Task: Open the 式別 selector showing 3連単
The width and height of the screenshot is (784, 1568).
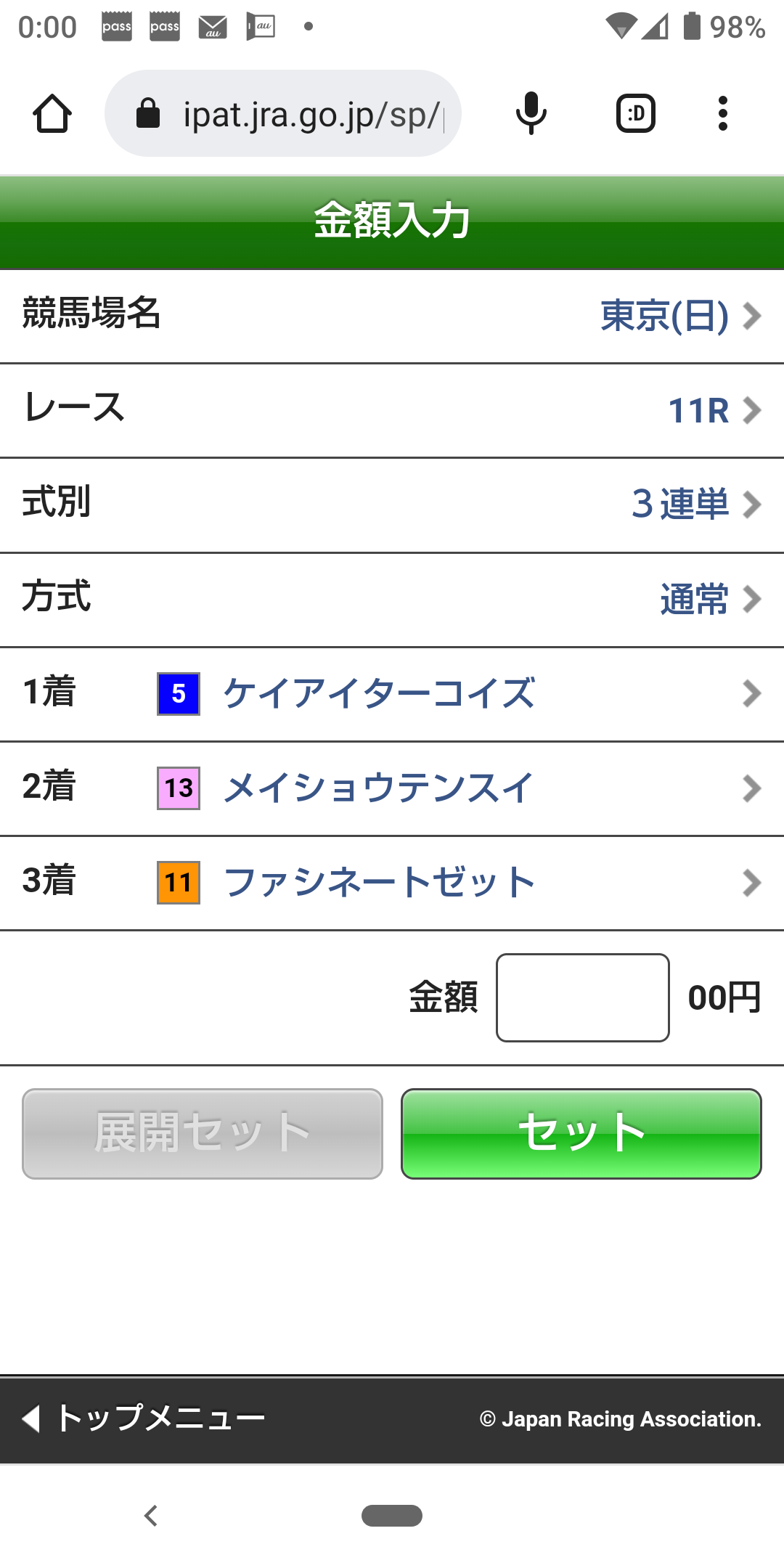Action: (392, 505)
